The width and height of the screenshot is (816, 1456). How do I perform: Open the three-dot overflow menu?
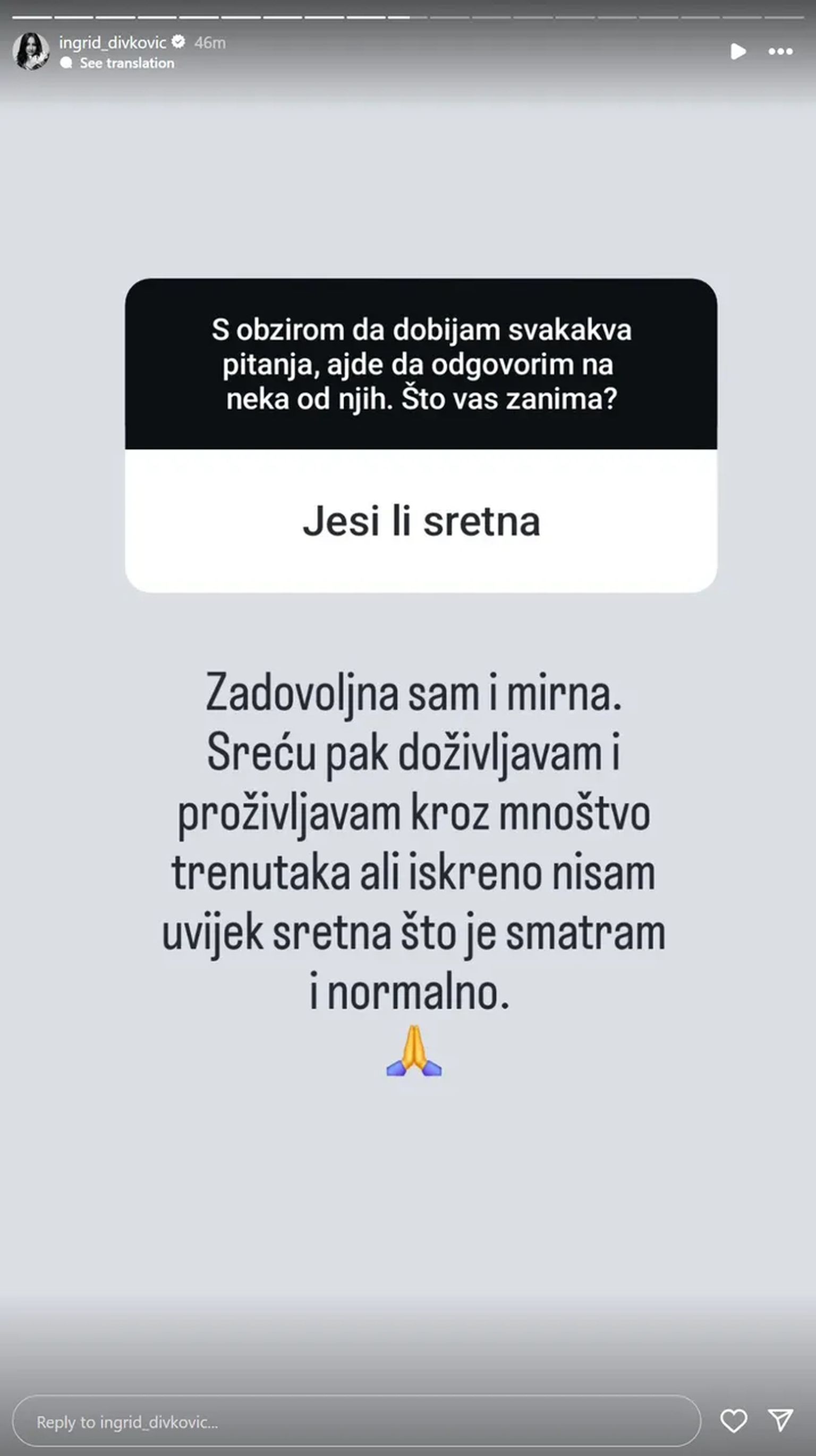tap(780, 52)
